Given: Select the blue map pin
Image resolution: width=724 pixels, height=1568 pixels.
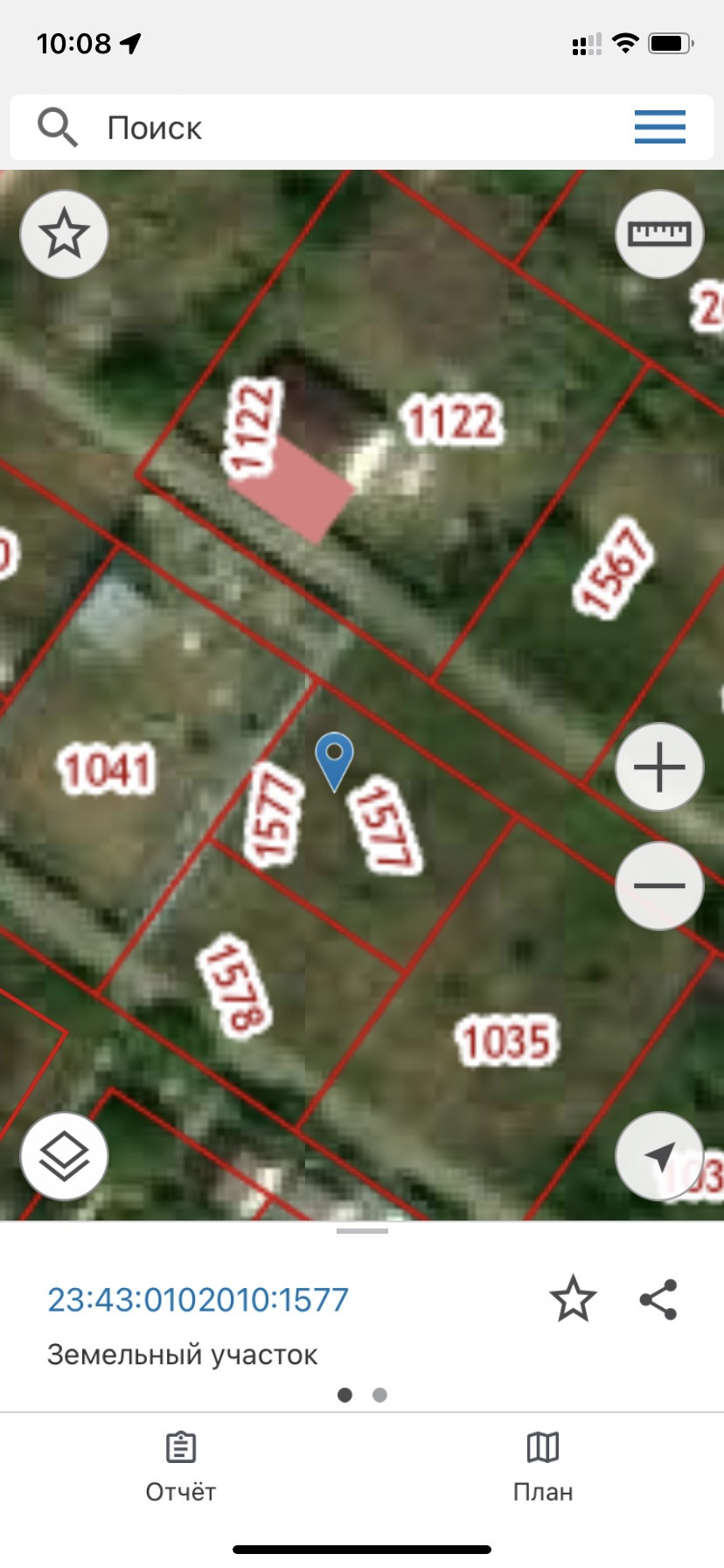Looking at the screenshot, I should click(334, 759).
